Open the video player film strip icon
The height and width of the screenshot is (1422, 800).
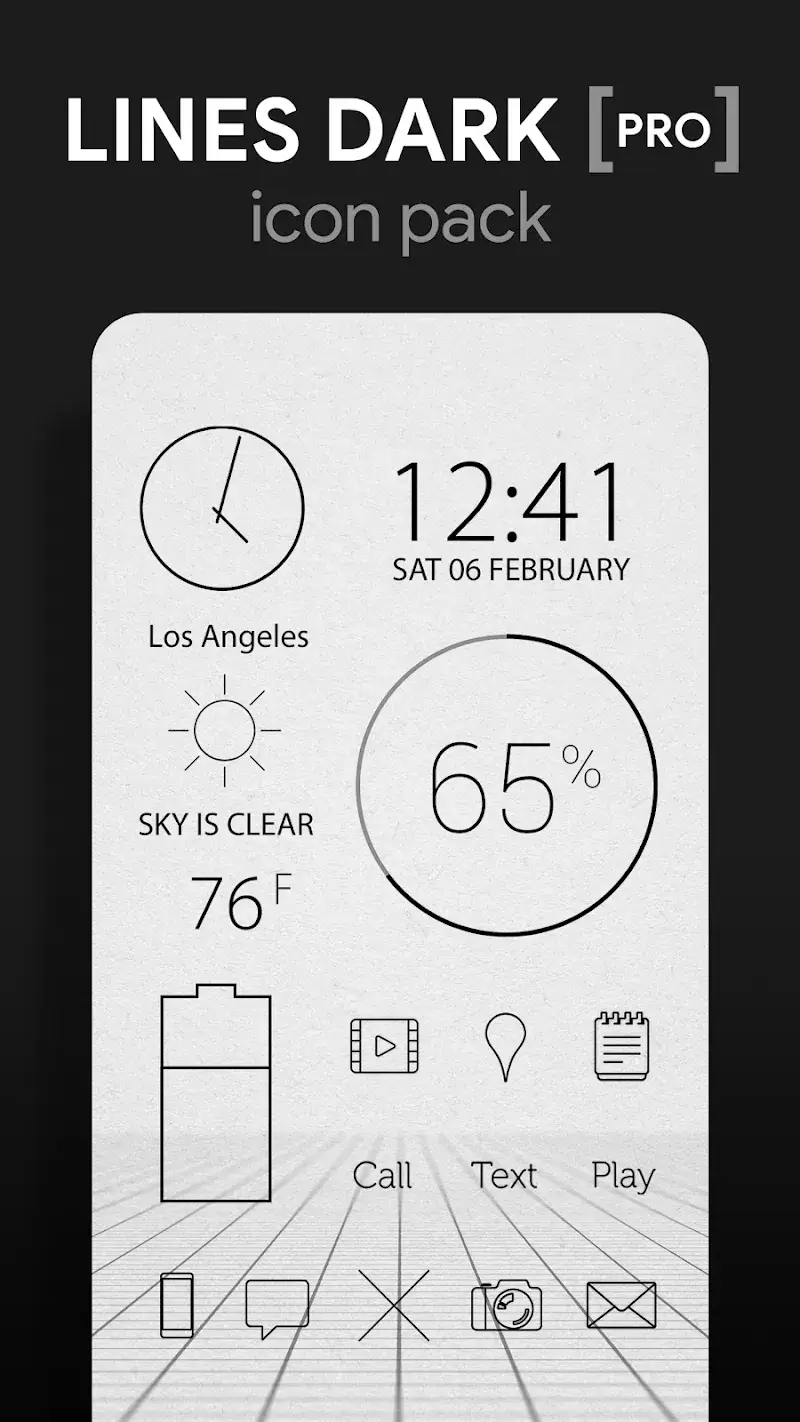pyautogui.click(x=383, y=1048)
